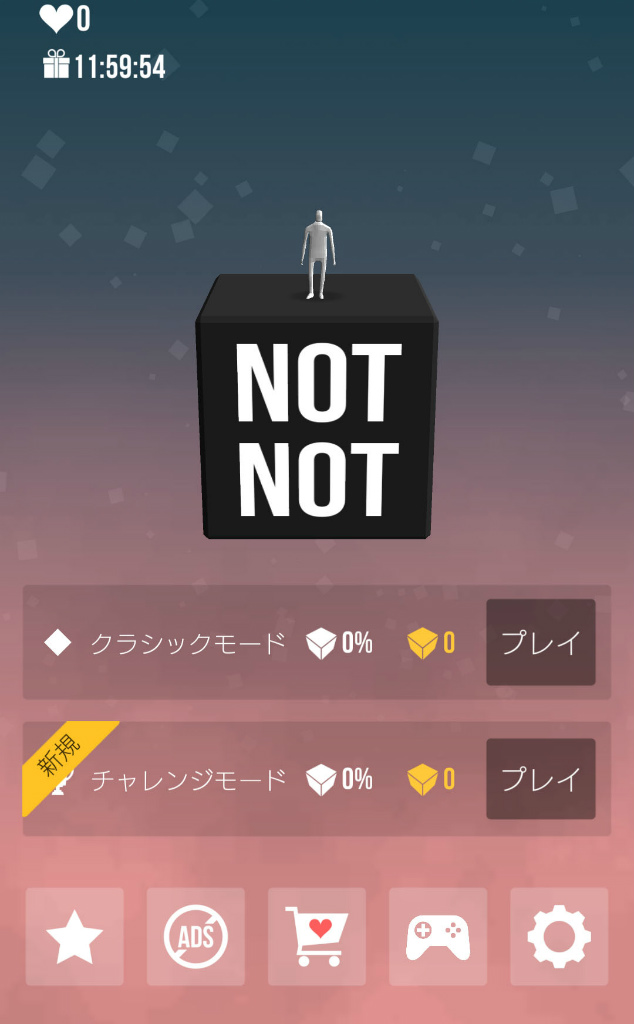The width and height of the screenshot is (634, 1024).
Task: Tap the remove ADS icon
Action: 196,937
